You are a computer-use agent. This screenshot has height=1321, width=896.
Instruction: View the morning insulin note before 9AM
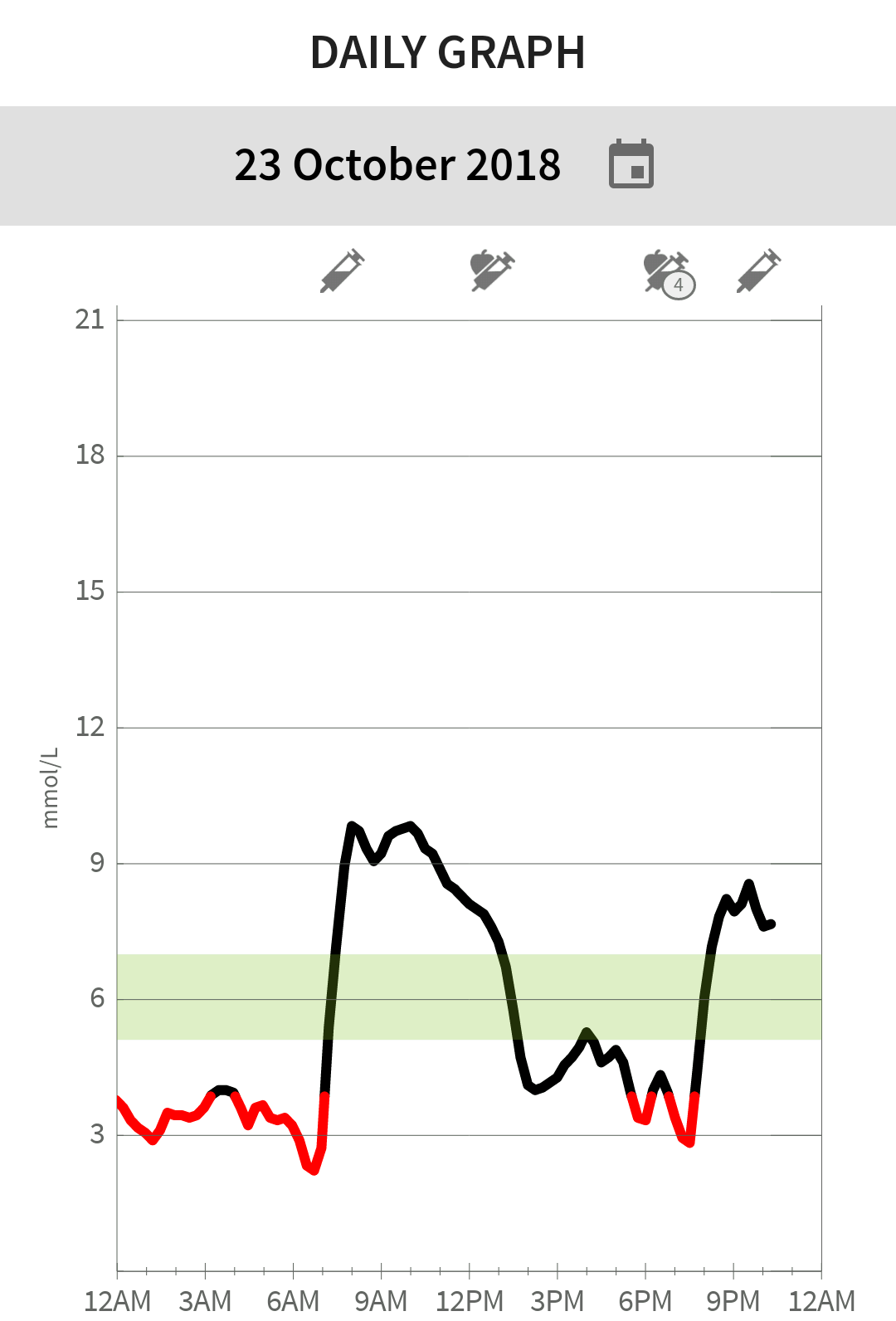[x=342, y=271]
